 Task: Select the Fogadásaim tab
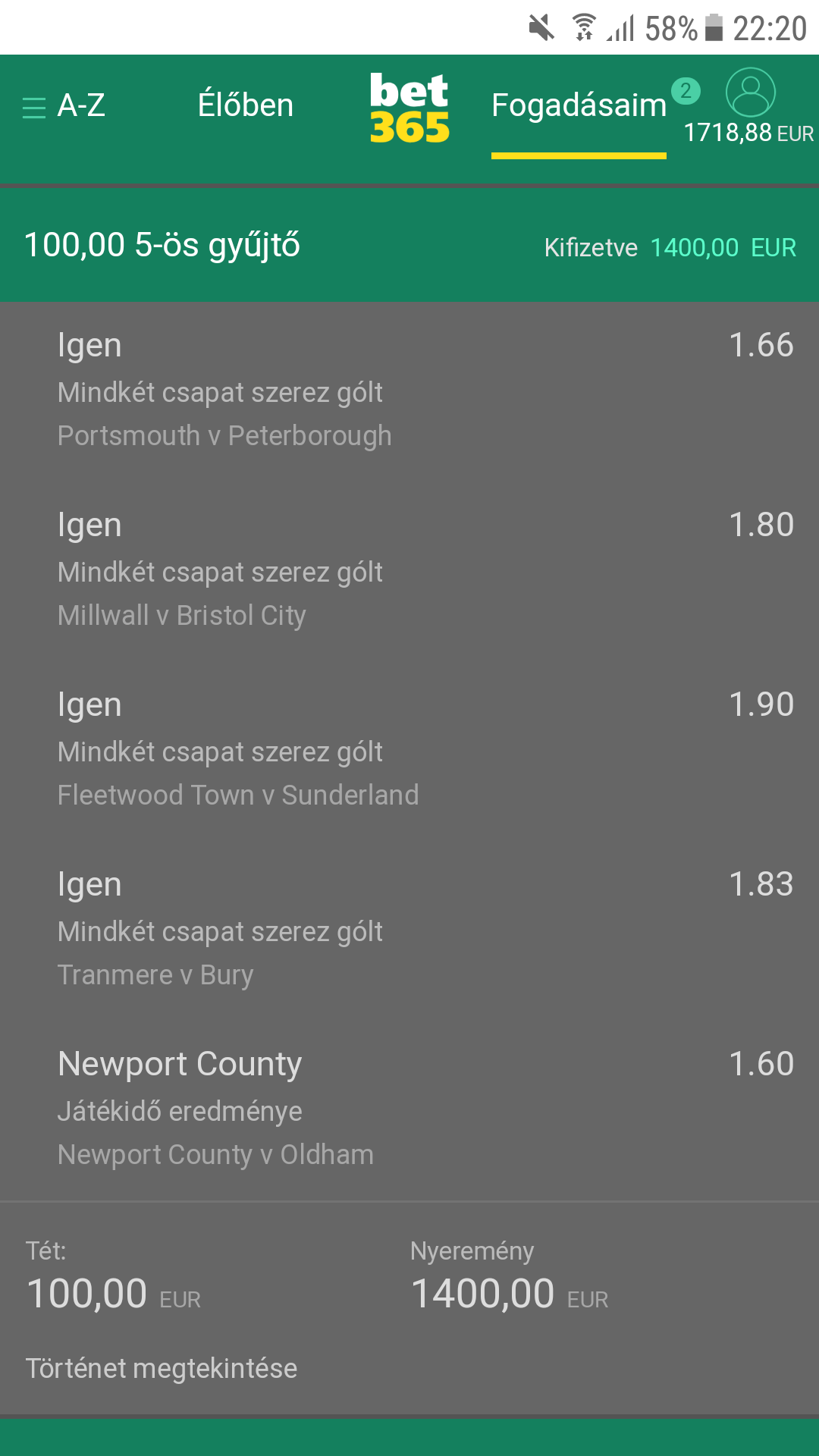(x=579, y=106)
